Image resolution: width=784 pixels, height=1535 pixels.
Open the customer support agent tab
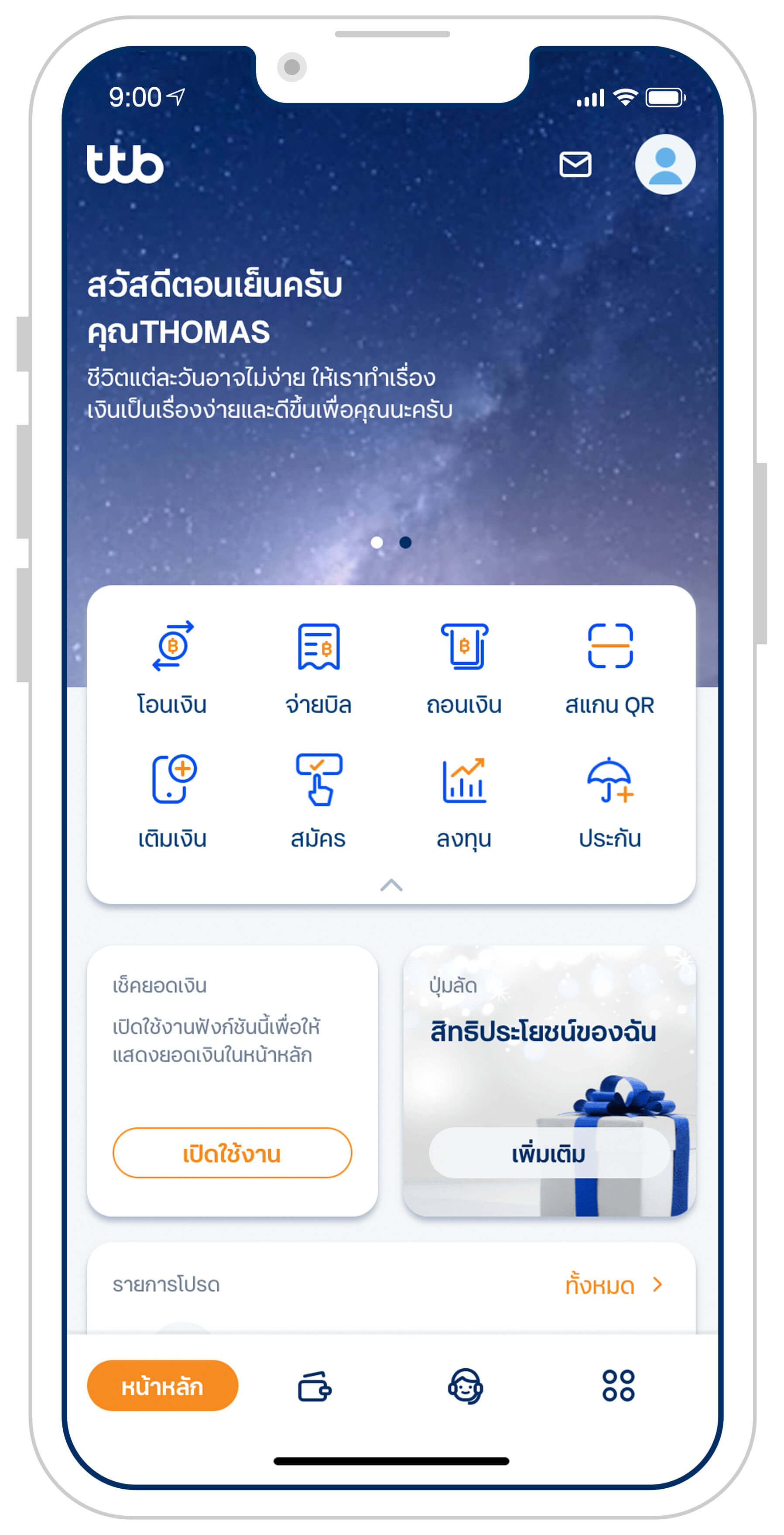point(465,1385)
